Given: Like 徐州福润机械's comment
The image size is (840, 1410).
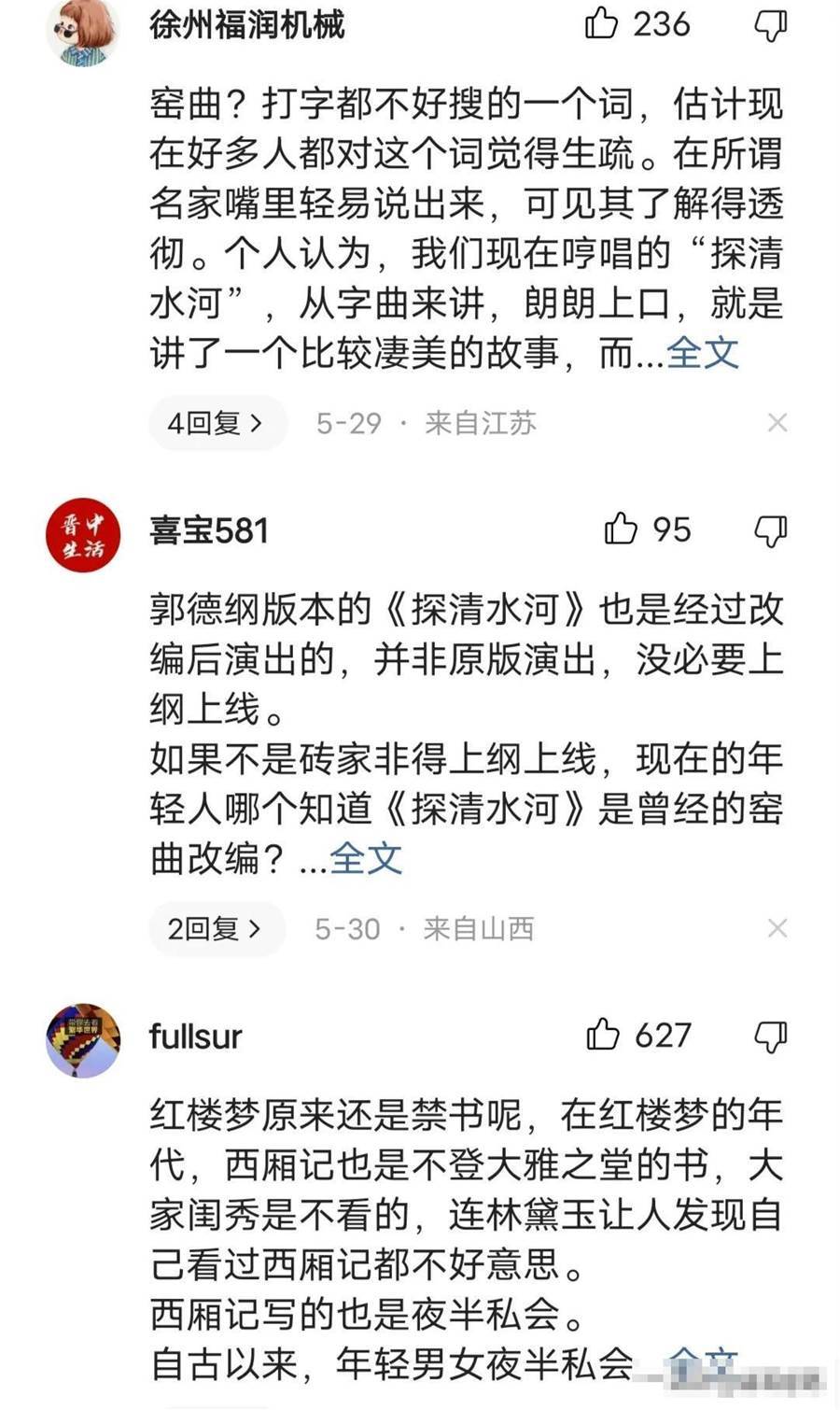Looking at the screenshot, I should pos(603,23).
